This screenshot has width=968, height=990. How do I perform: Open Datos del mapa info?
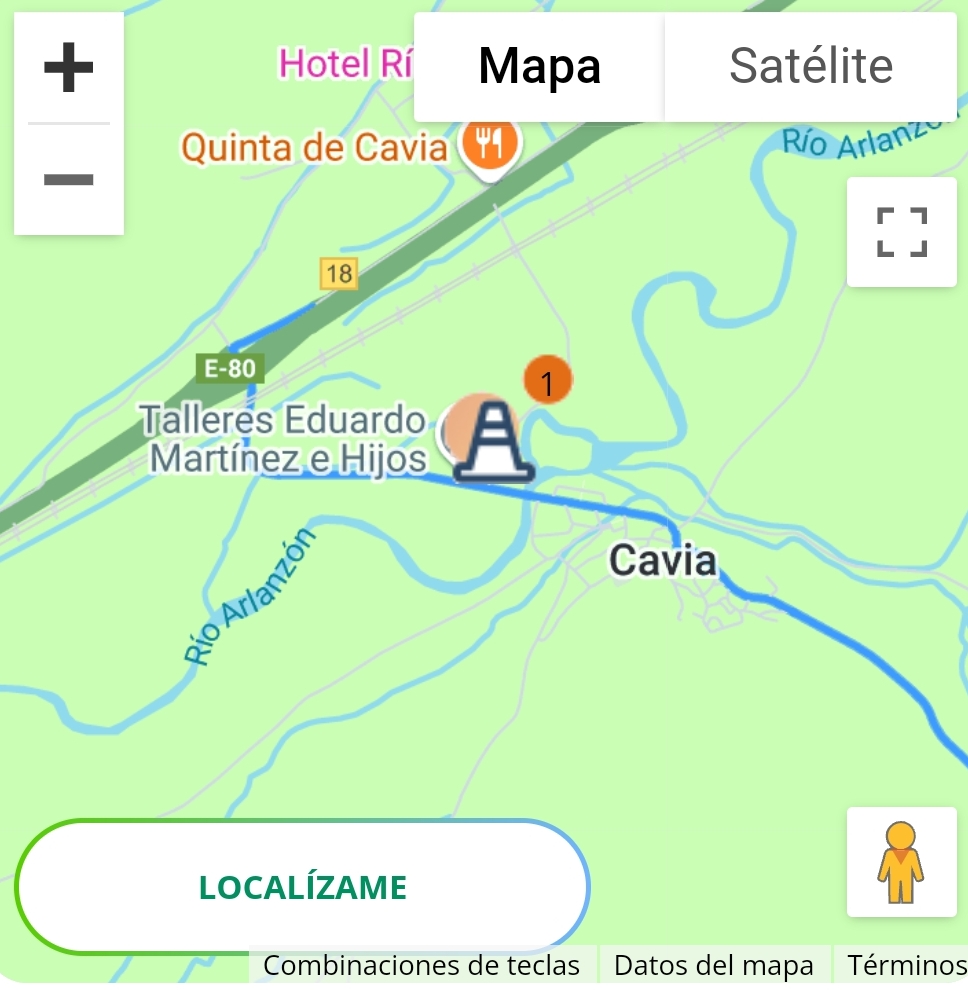pos(713,966)
